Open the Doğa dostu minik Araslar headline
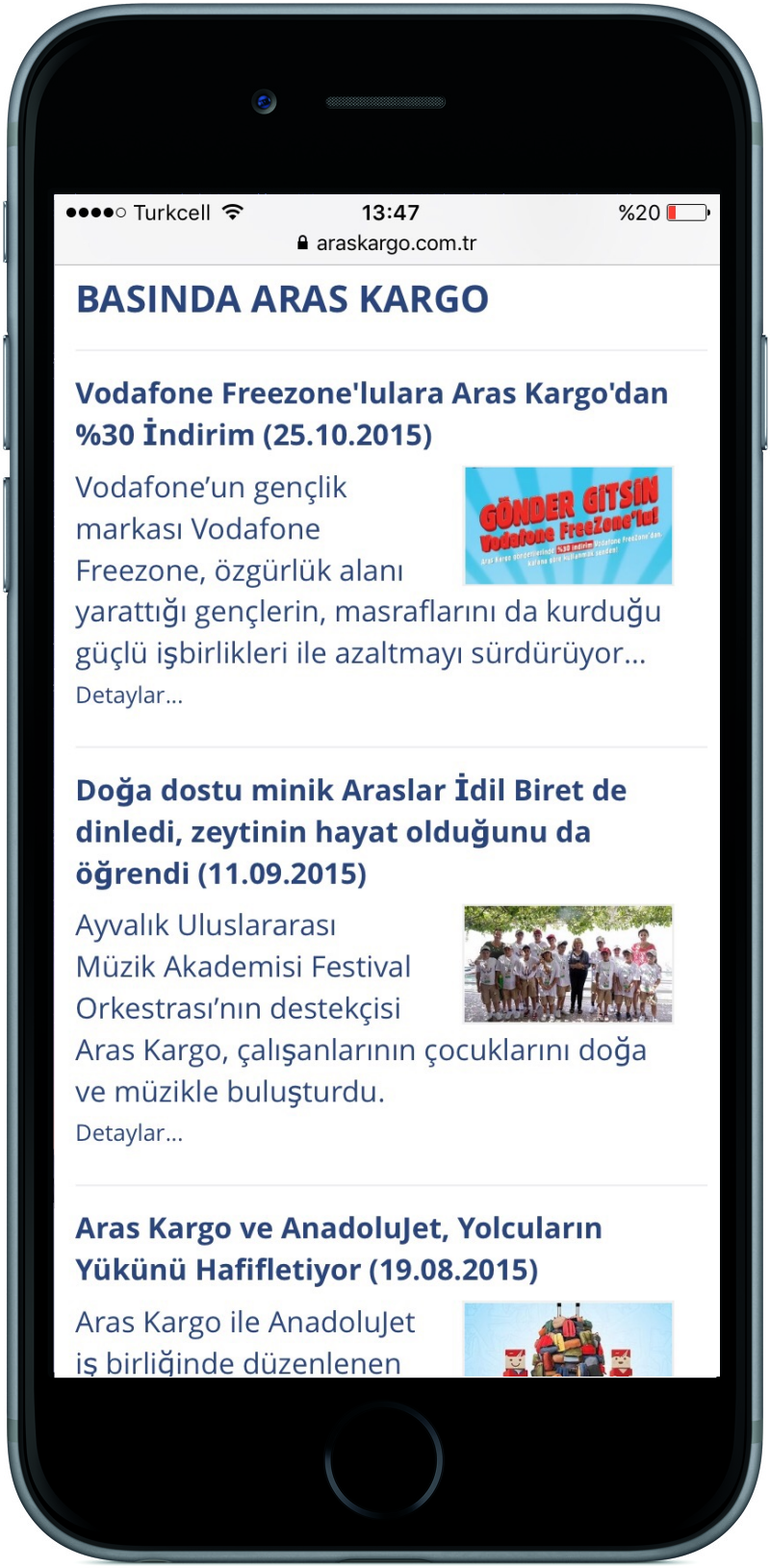 point(351,831)
